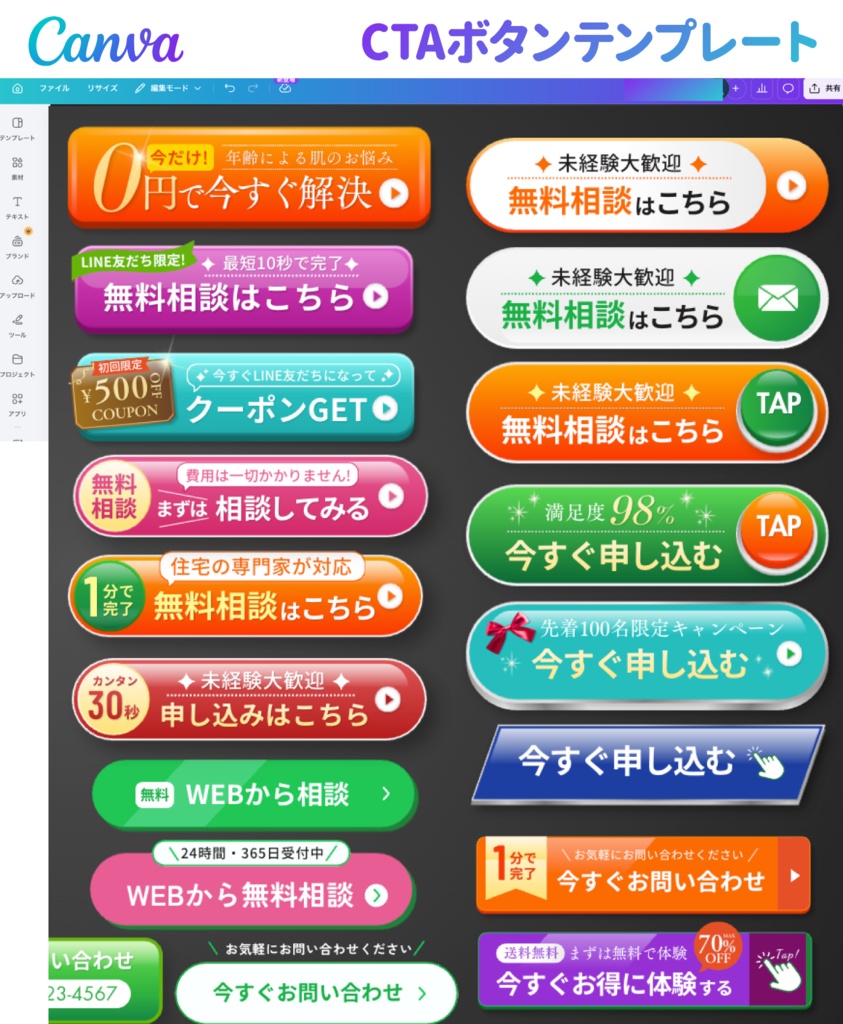843x1024 pixels.
Task: Click the insights chart icon near 共有
Action: [x=762, y=89]
